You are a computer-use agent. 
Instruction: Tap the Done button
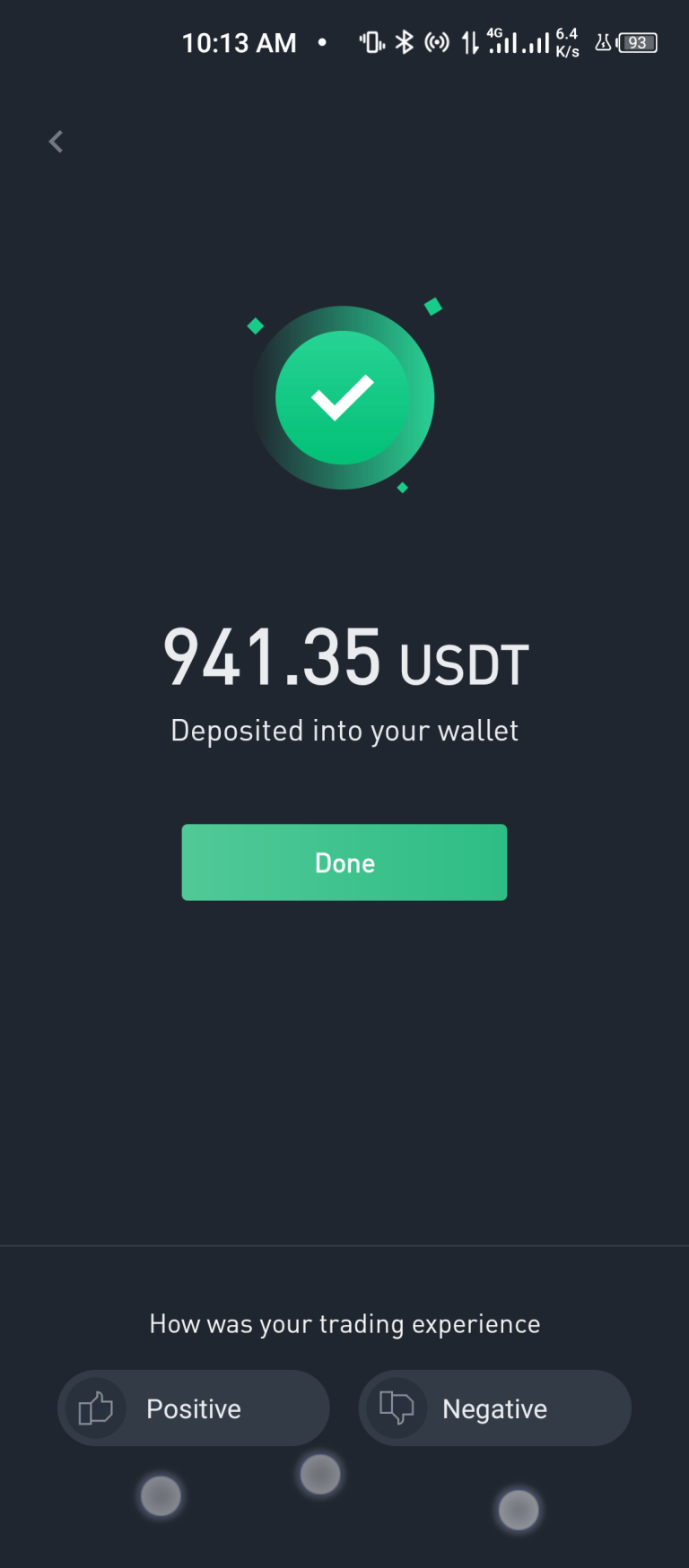(344, 862)
